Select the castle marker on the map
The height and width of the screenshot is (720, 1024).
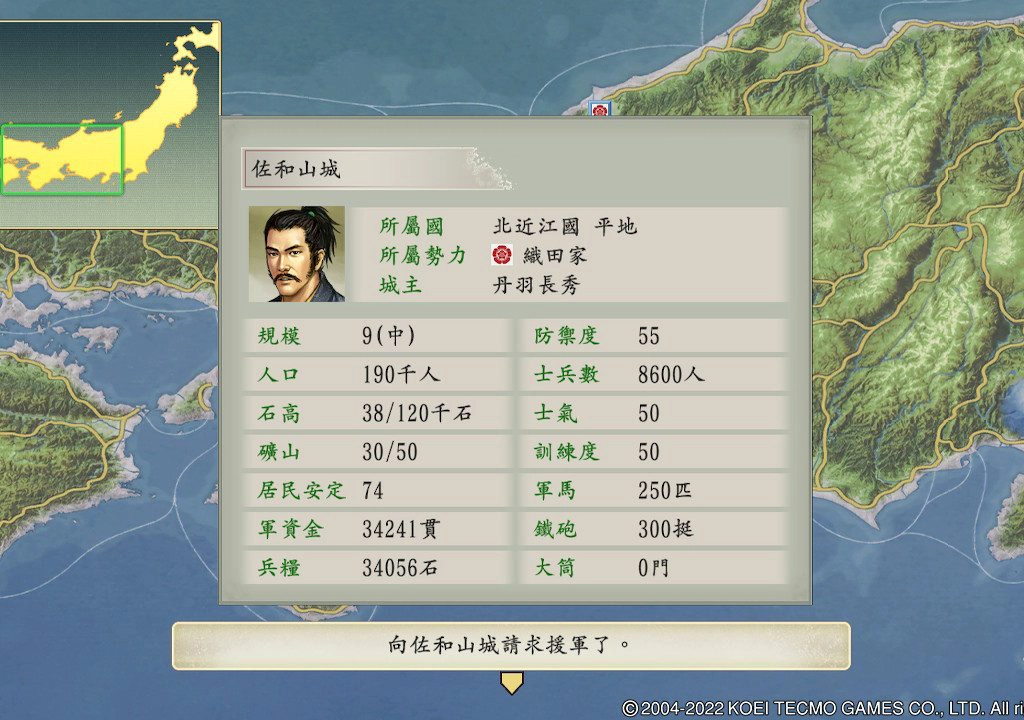coord(599,109)
